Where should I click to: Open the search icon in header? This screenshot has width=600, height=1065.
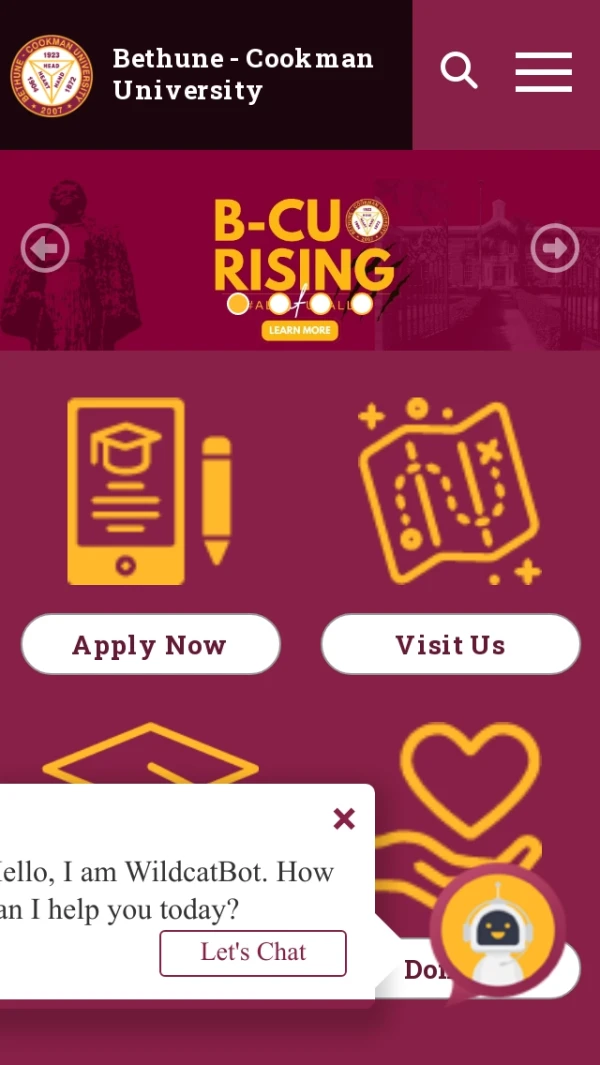(459, 71)
